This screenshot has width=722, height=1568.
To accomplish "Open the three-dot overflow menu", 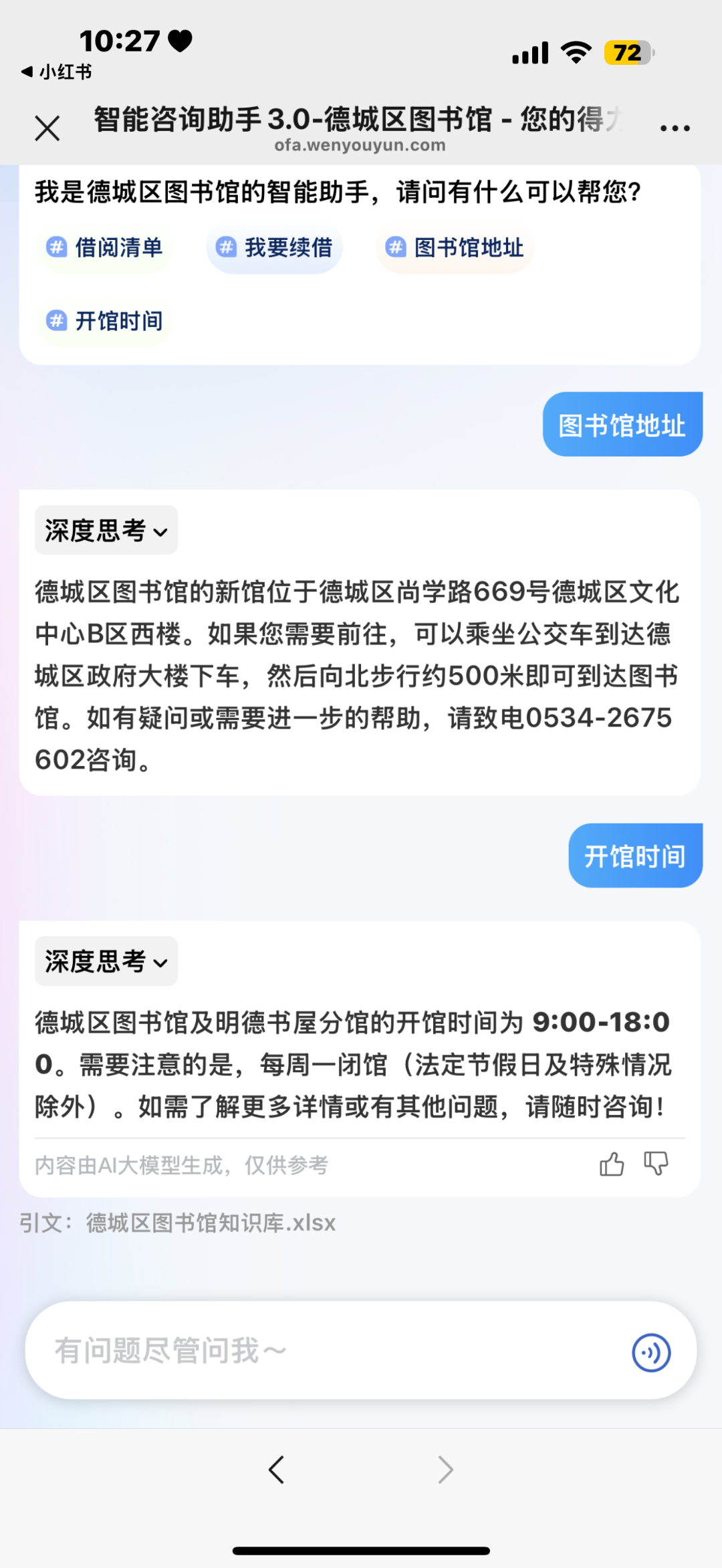I will (x=675, y=128).
